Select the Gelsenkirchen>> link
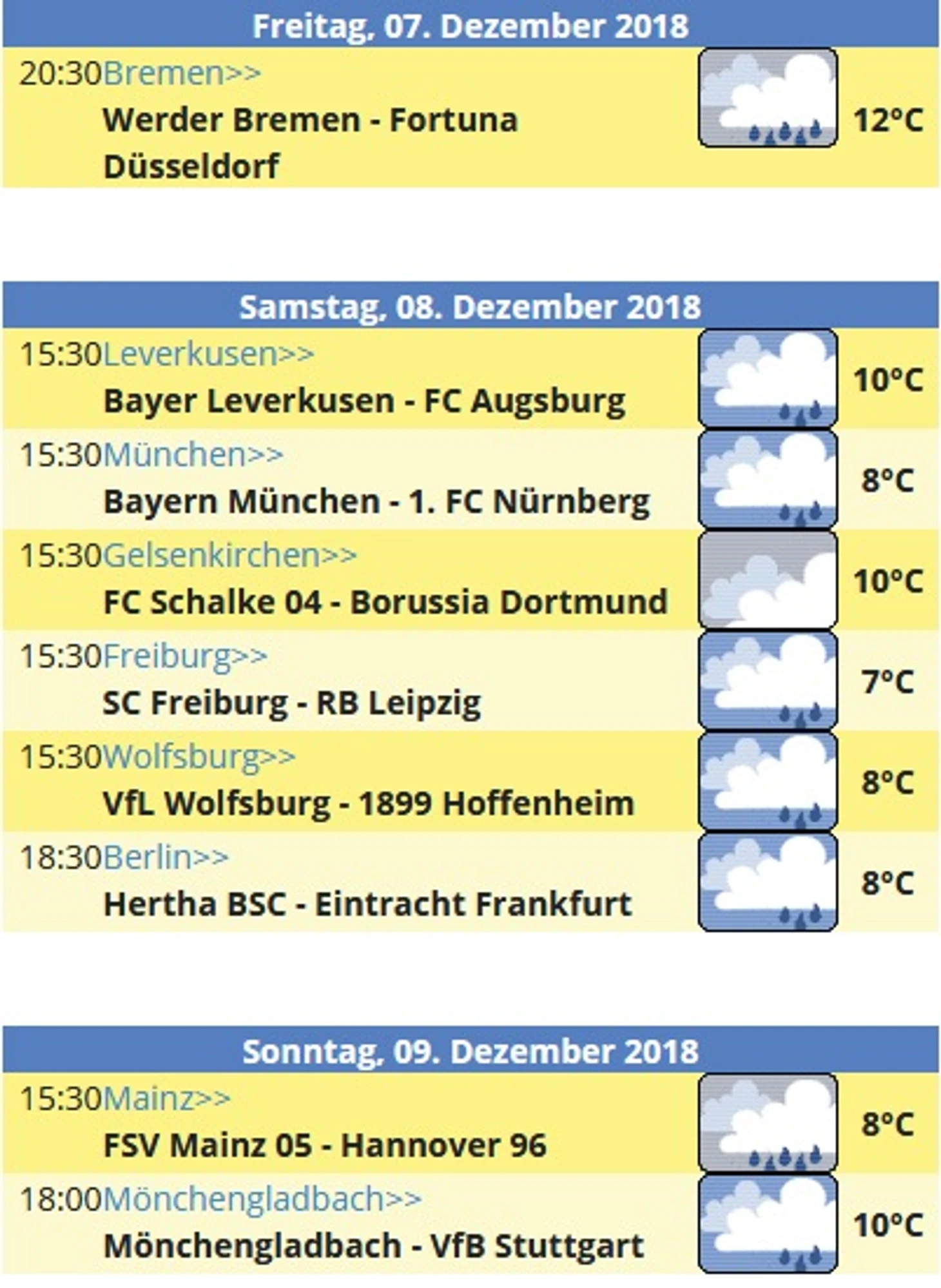Screen dimensions: 941x1288 point(229,555)
